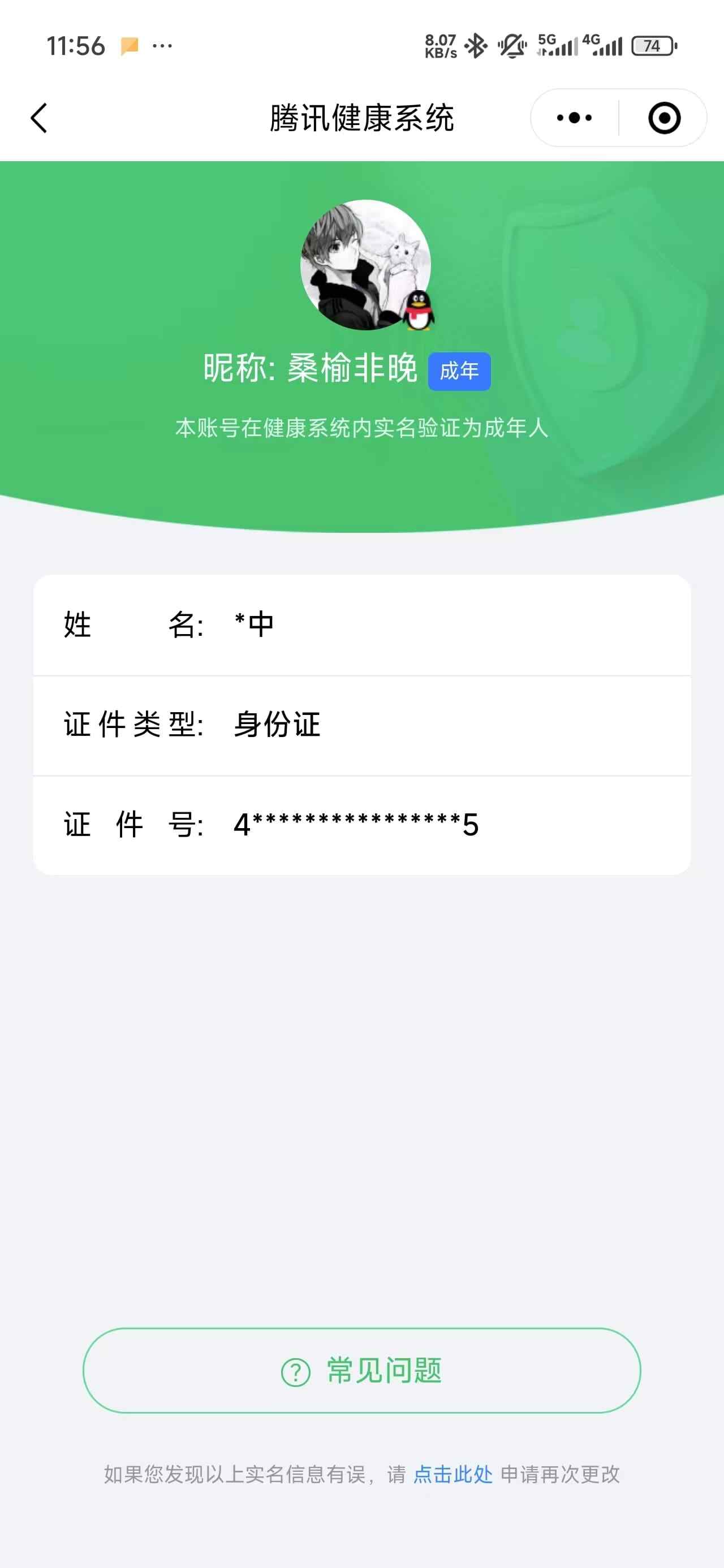
Task: Tap the 证件类型 row showing 身份证
Action: (361, 723)
